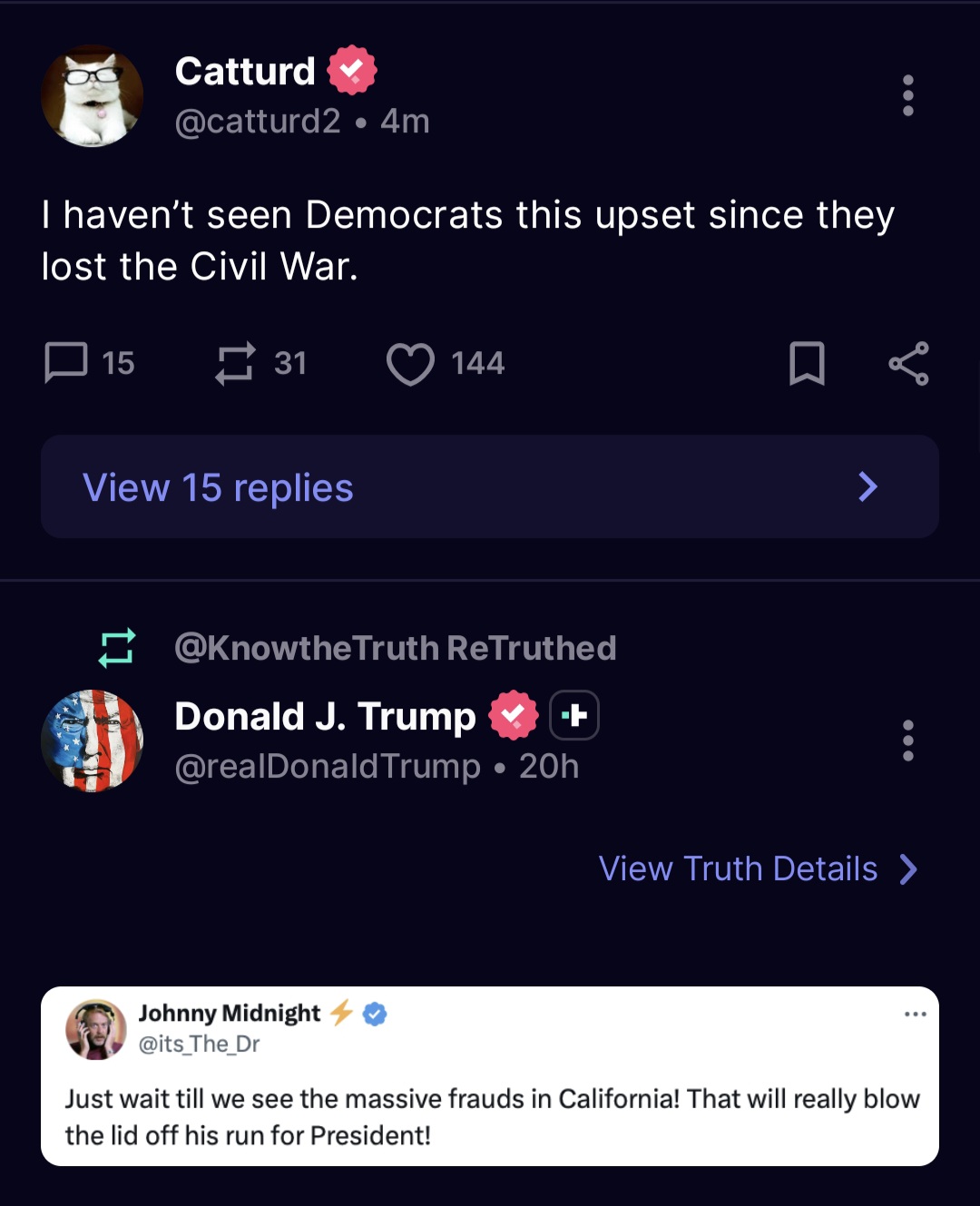This screenshot has height=1206, width=980.
Task: Click the verified badge next to Catturd
Action: pos(353,69)
